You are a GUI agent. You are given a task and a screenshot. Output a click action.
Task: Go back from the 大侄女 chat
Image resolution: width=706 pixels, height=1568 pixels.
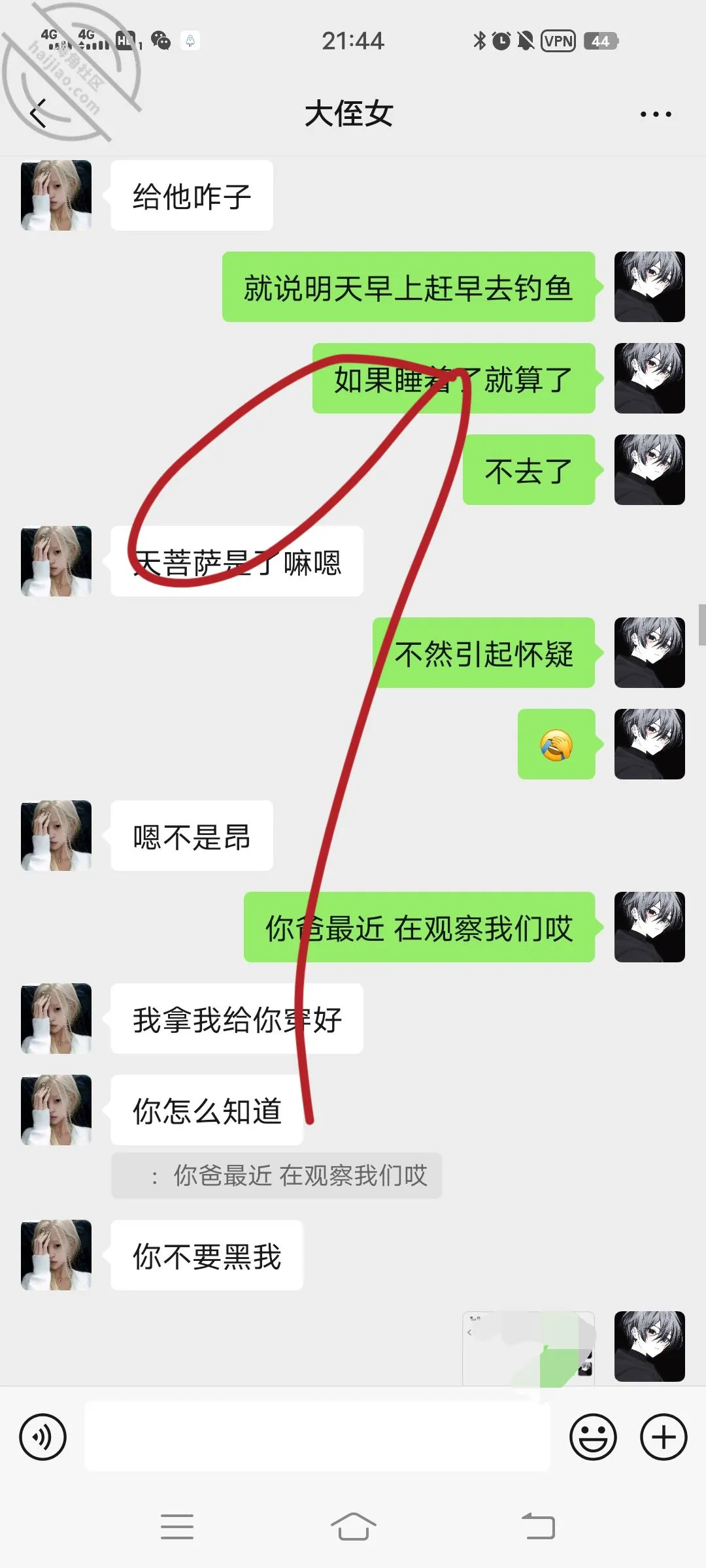point(39,114)
